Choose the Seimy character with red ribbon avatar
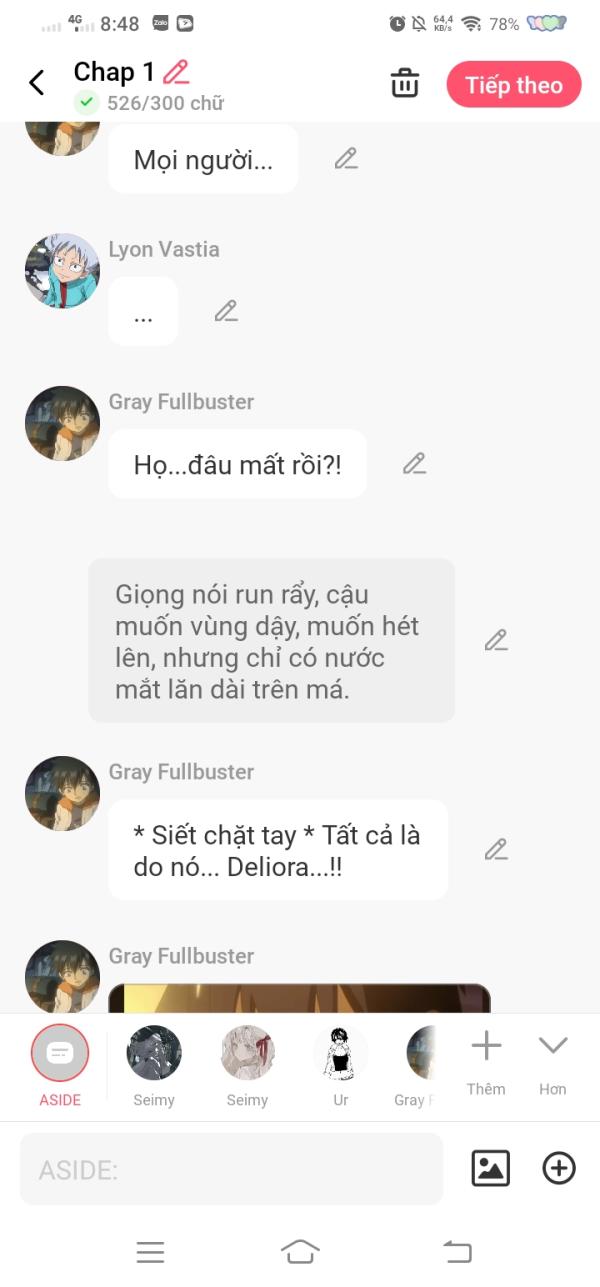 click(247, 1054)
